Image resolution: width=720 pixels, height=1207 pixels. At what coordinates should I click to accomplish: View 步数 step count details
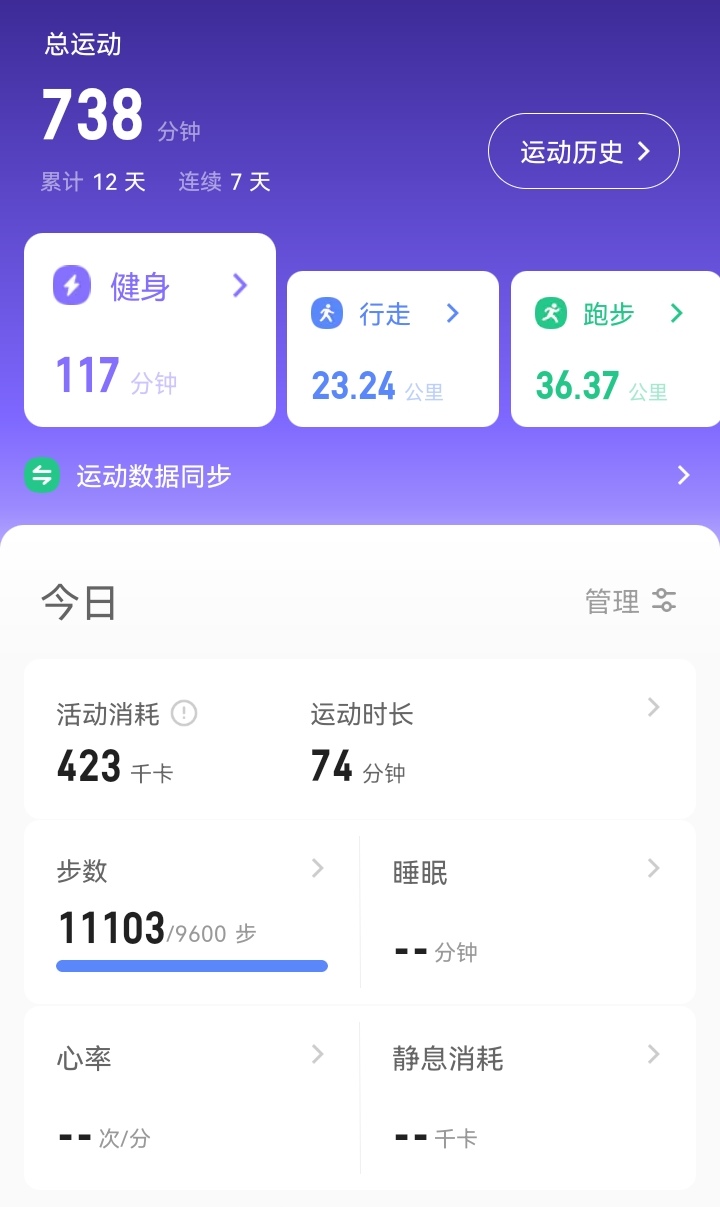[x=192, y=913]
